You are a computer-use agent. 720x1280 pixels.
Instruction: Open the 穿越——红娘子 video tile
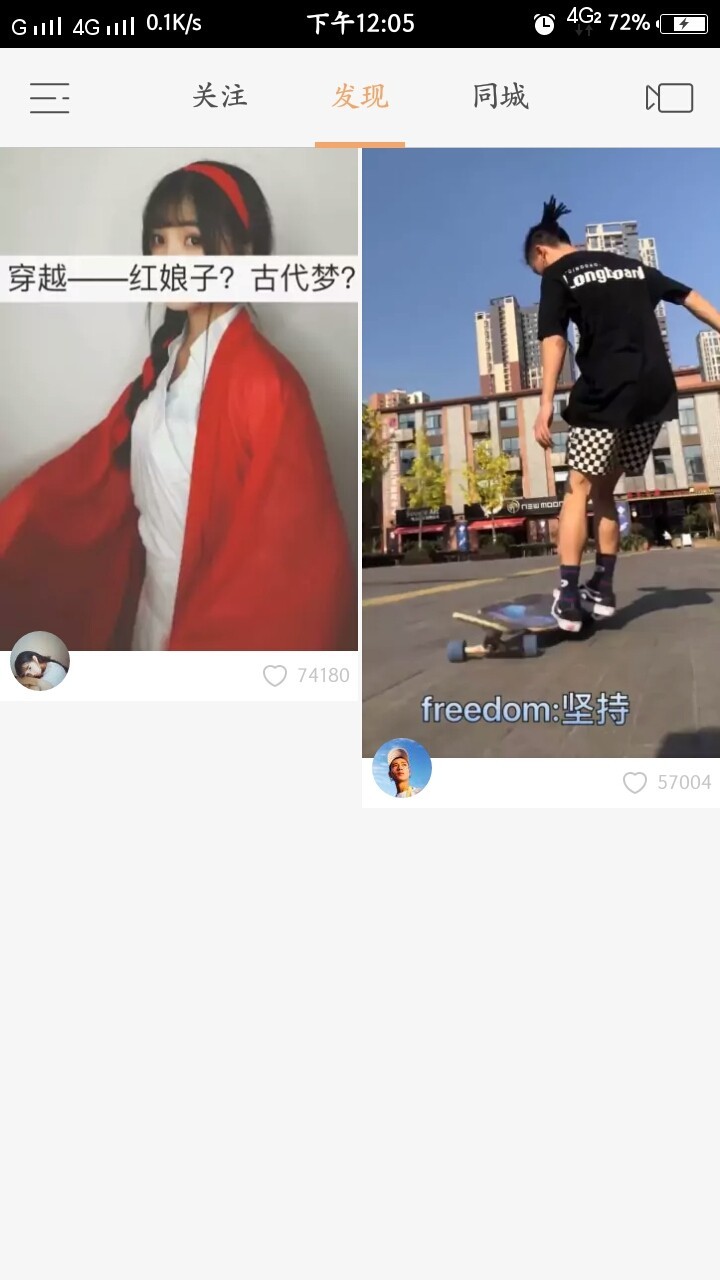(179, 400)
